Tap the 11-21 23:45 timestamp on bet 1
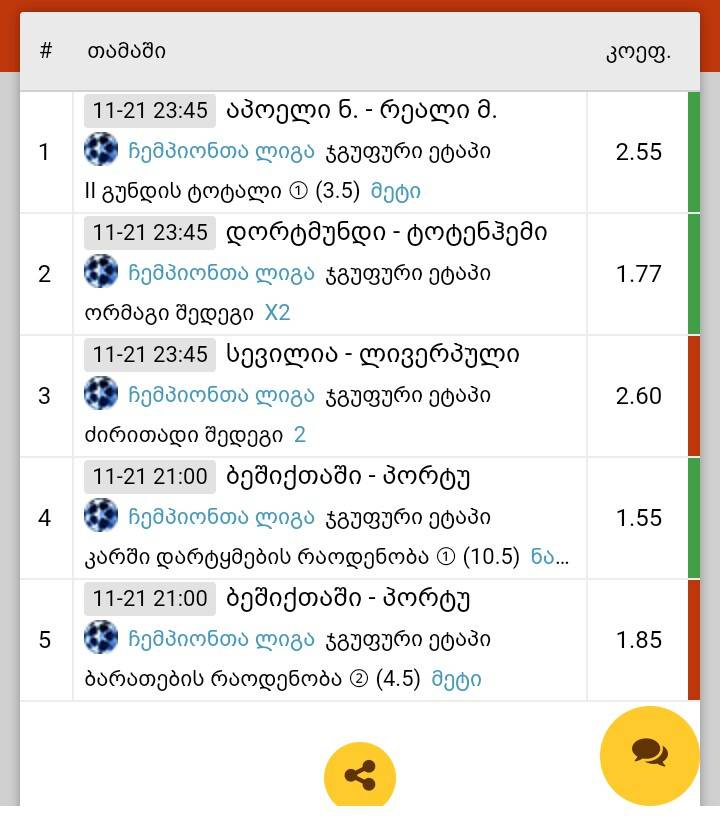 click(149, 110)
